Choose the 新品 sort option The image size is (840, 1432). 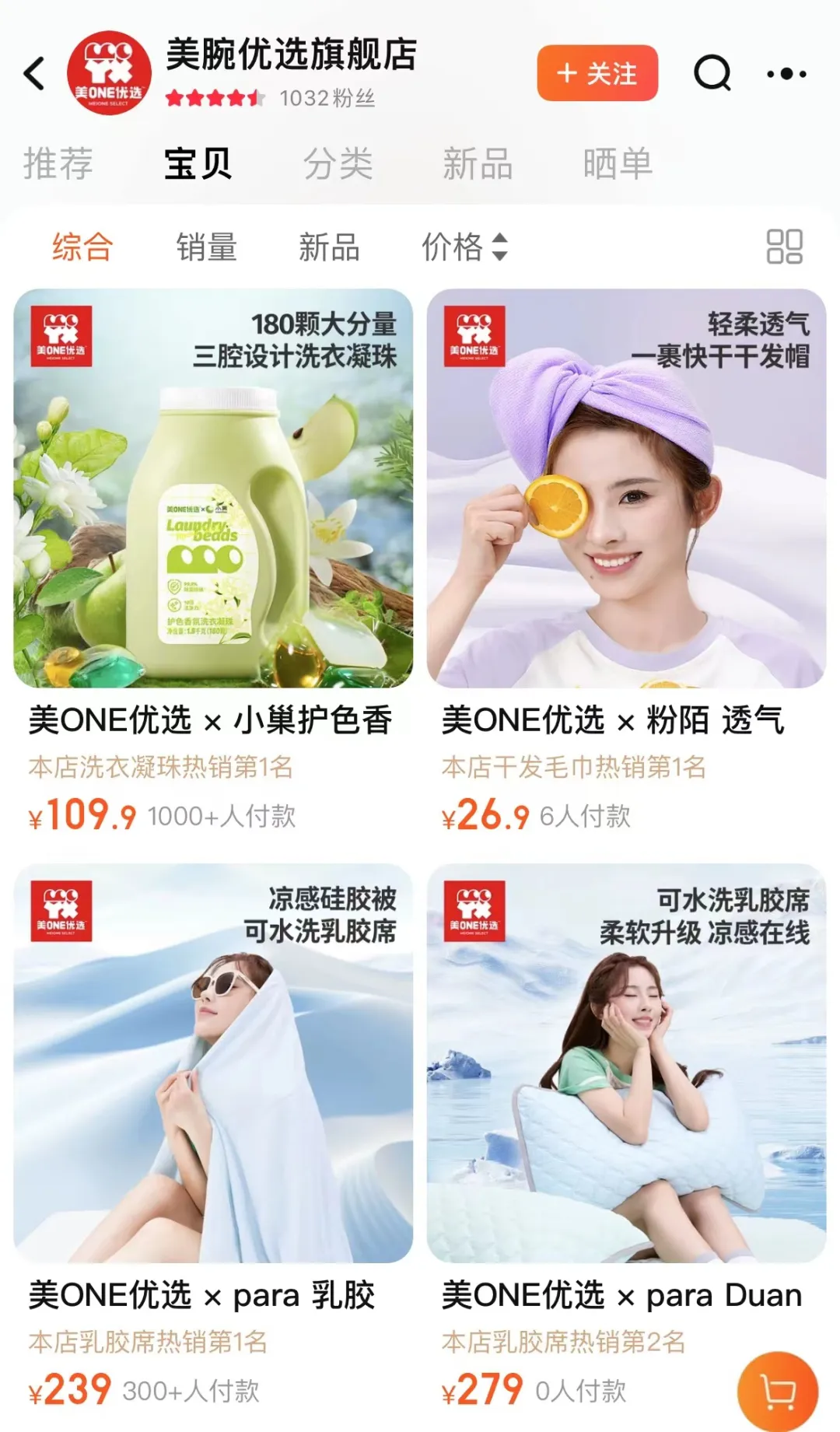[329, 247]
